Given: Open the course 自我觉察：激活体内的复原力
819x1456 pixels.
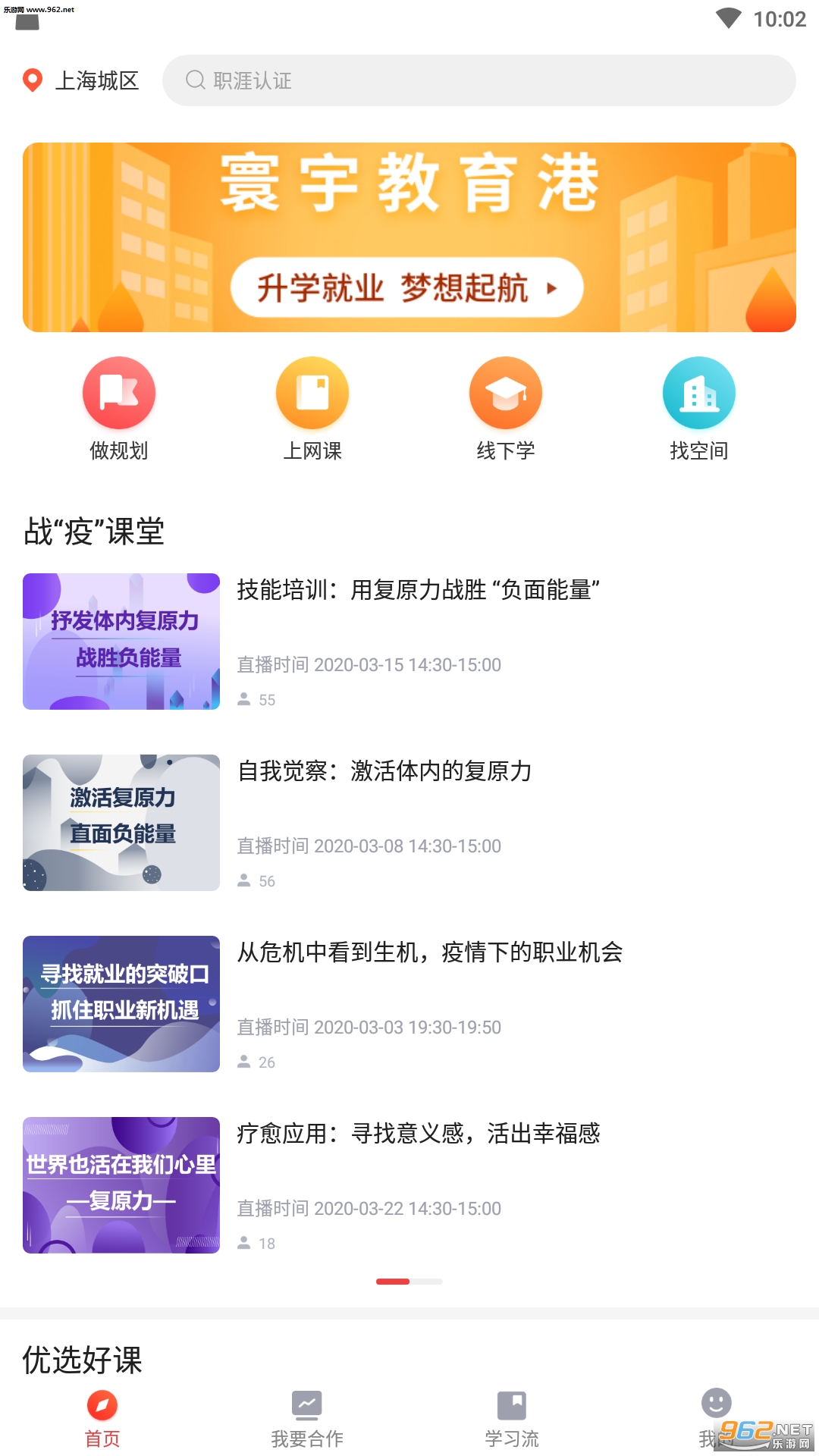Looking at the screenshot, I should (x=409, y=823).
